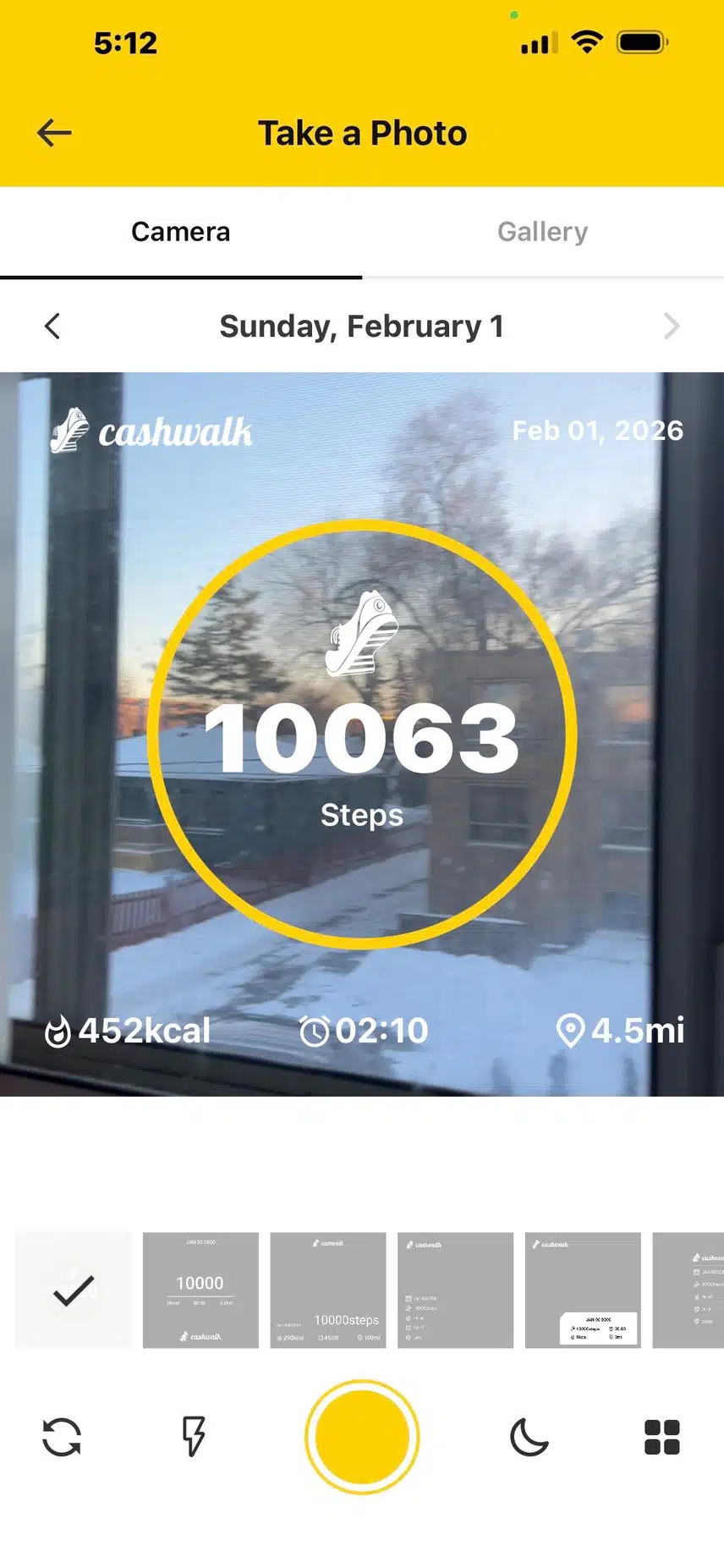Select the Camera tab
Image resolution: width=724 pixels, height=1568 pixels.
[180, 232]
